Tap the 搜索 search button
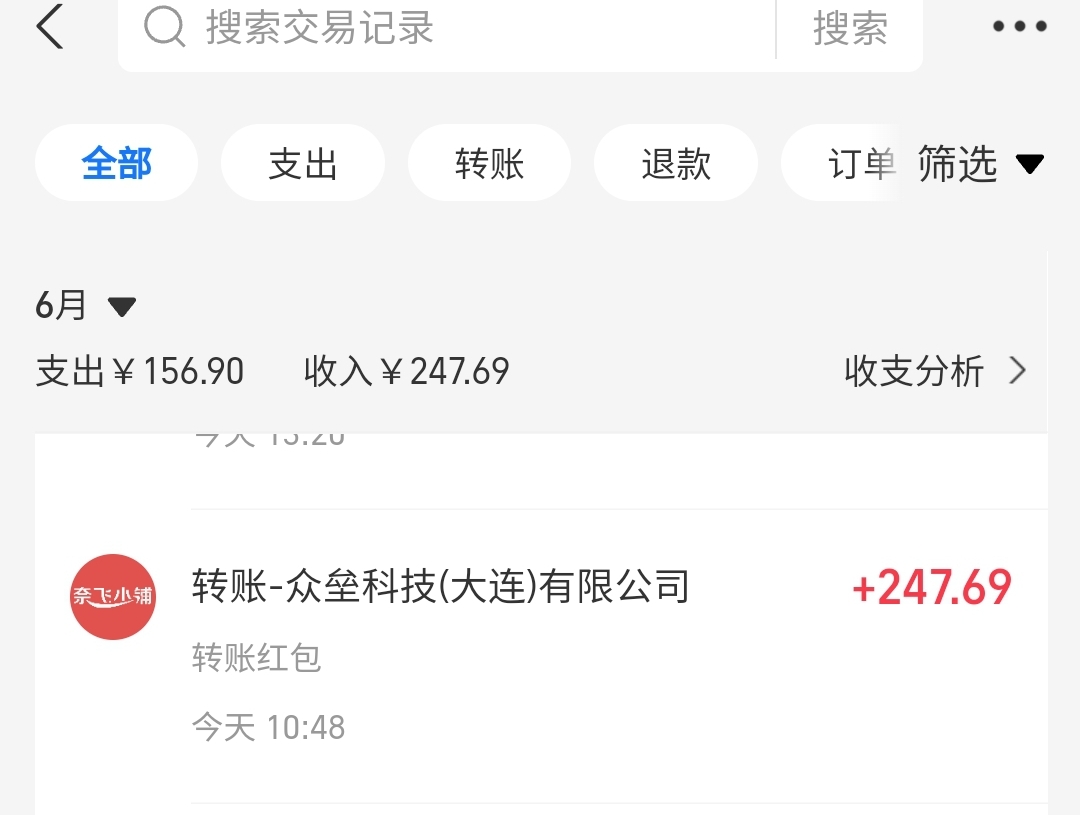The width and height of the screenshot is (1080, 815). point(850,28)
